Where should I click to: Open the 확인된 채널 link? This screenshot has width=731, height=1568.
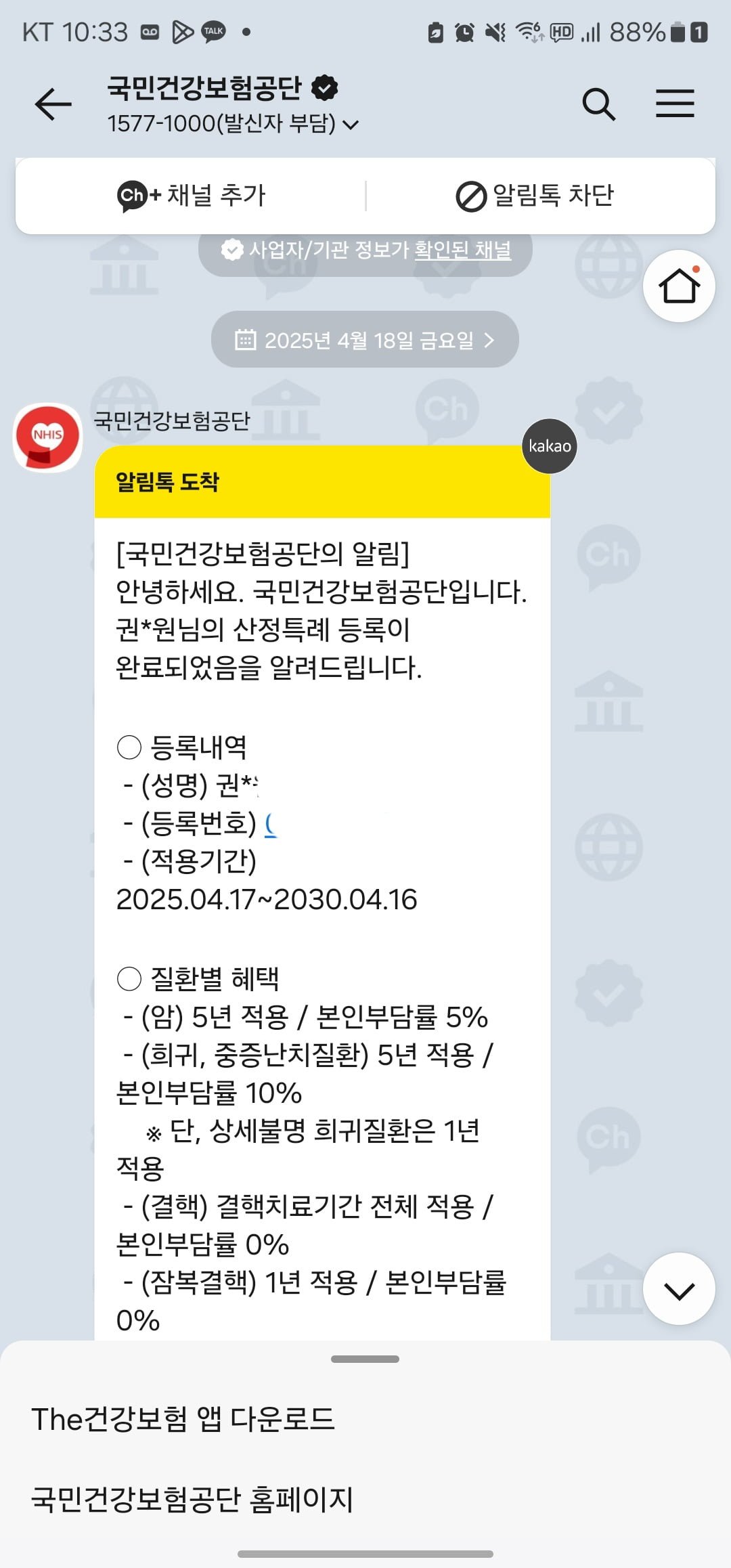coord(463,250)
